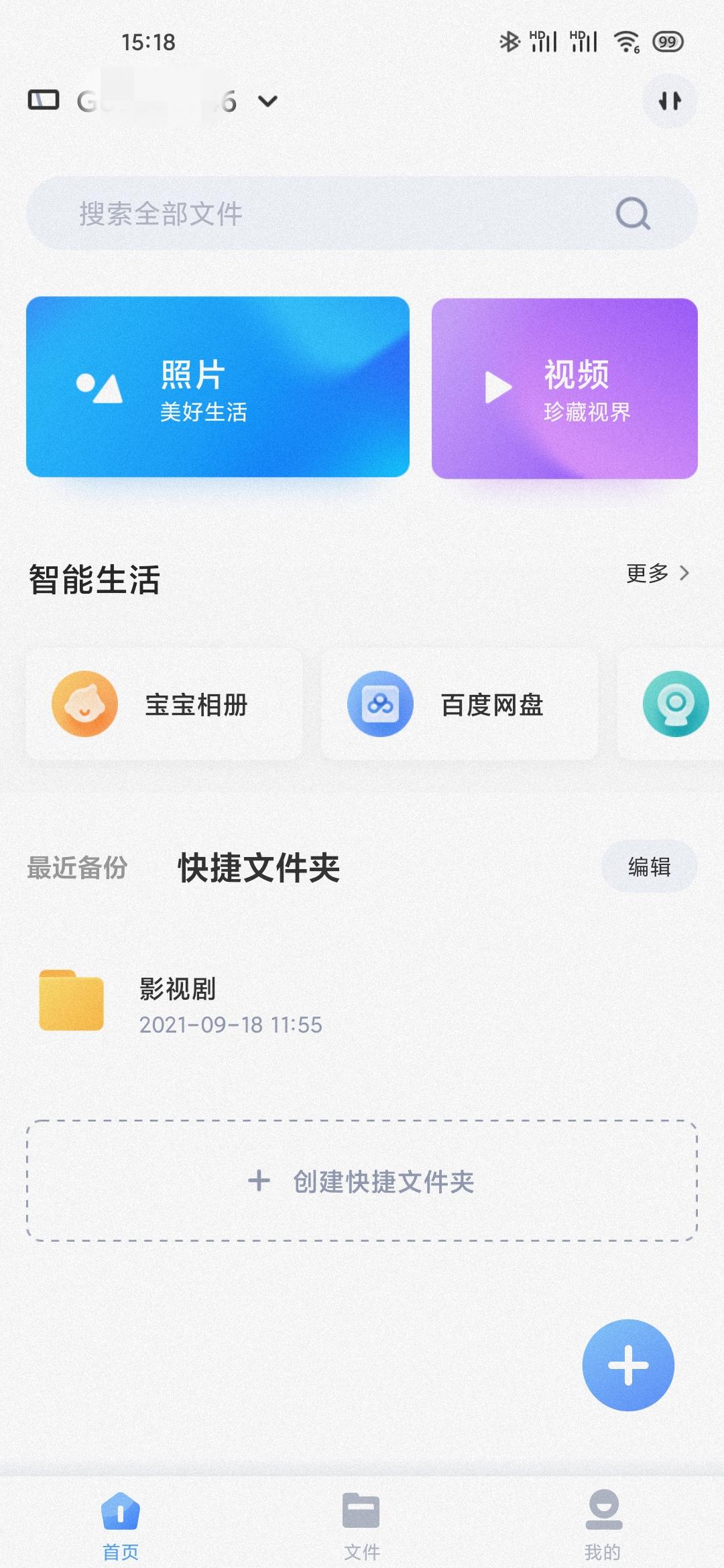Tap the sort arrows icon at top right
724x1568 pixels.
pyautogui.click(x=668, y=101)
